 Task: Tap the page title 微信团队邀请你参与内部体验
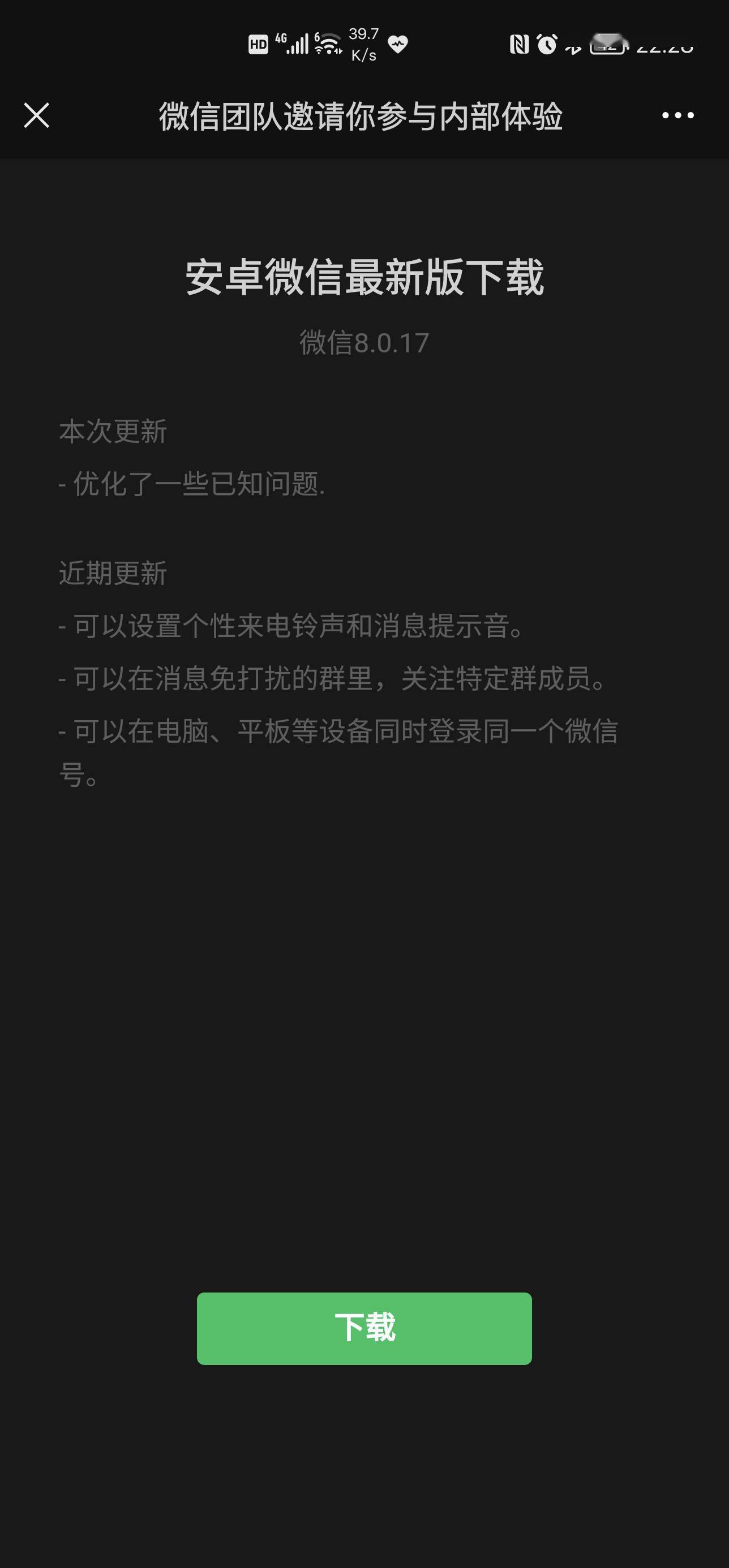point(362,117)
